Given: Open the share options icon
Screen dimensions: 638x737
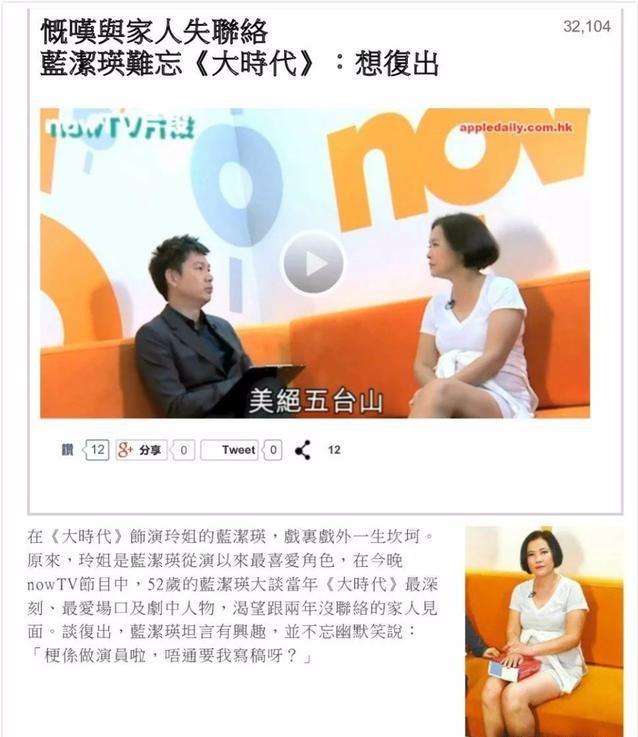Looking at the screenshot, I should point(303,450).
